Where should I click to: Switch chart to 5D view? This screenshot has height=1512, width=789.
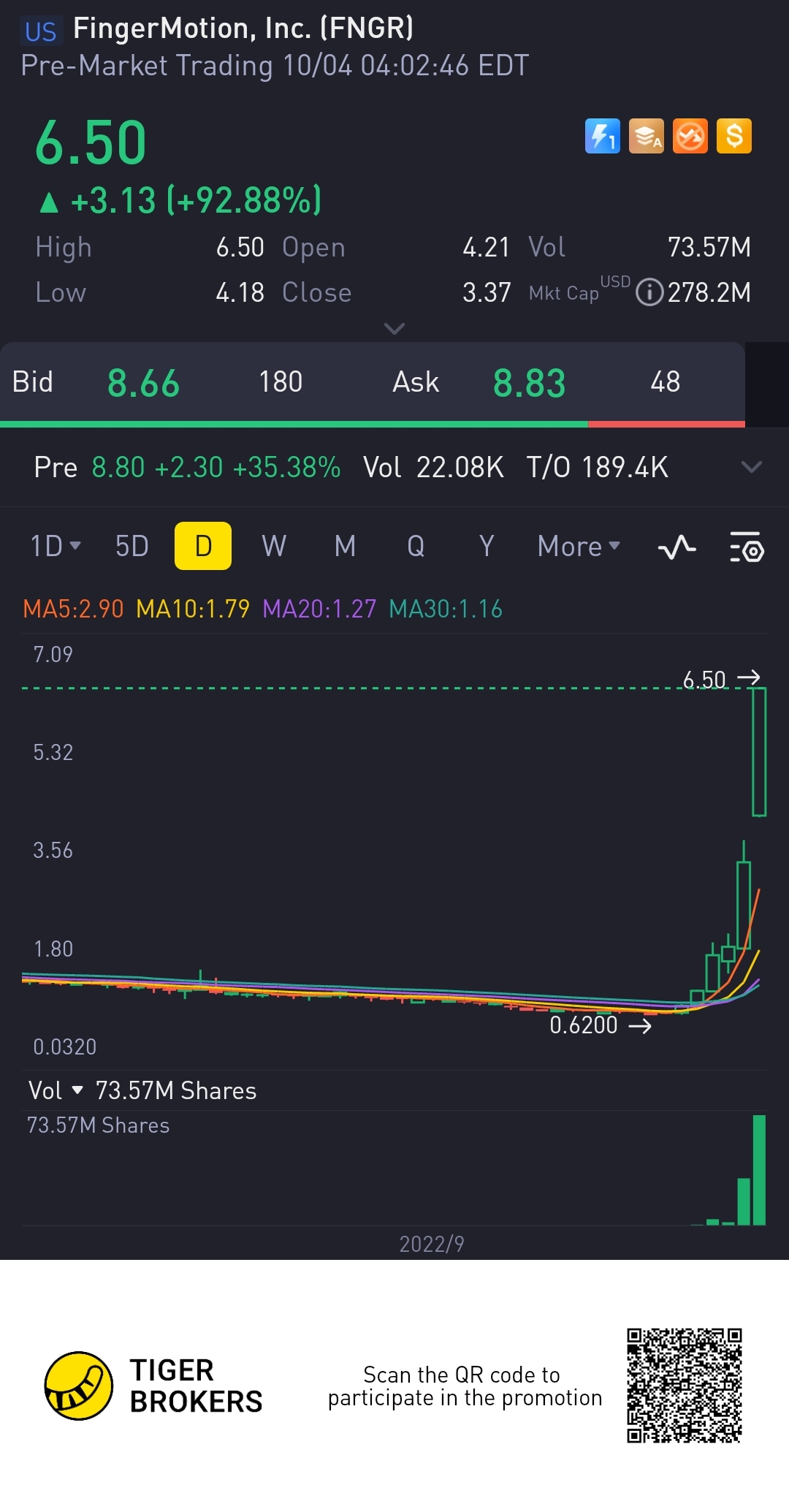pyautogui.click(x=132, y=546)
